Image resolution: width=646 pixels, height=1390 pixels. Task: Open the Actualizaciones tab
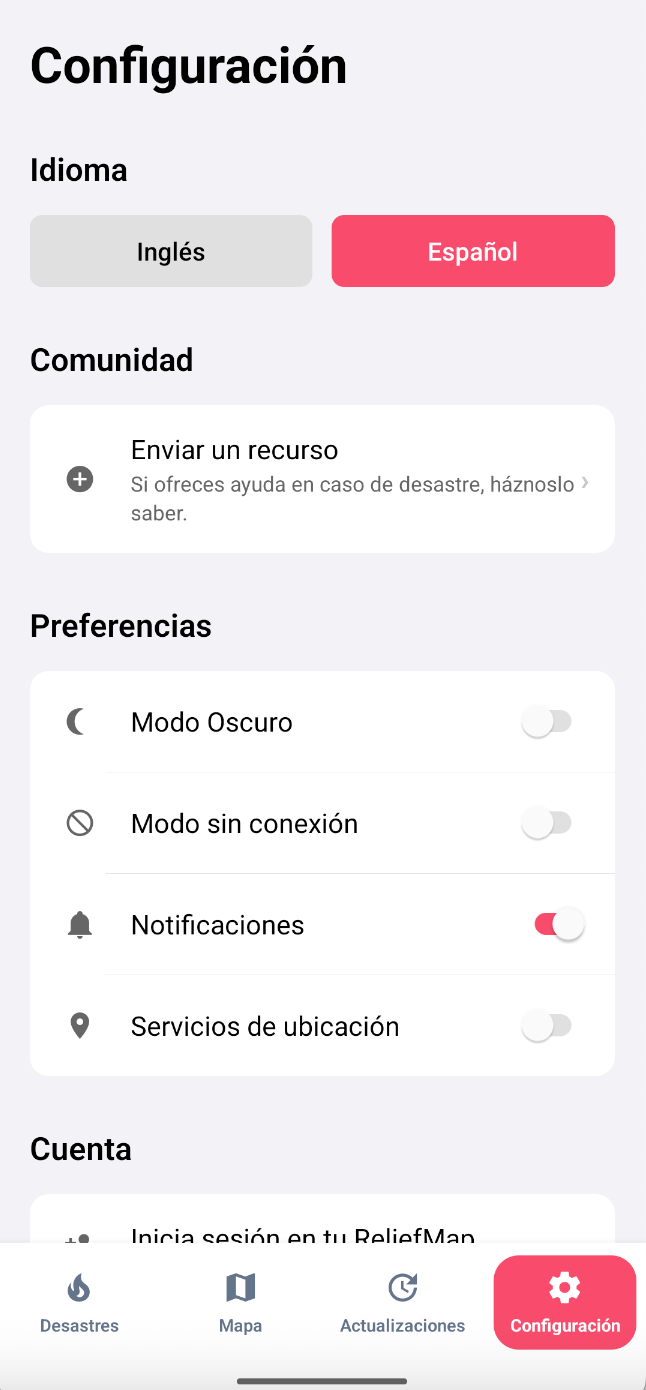point(402,1303)
